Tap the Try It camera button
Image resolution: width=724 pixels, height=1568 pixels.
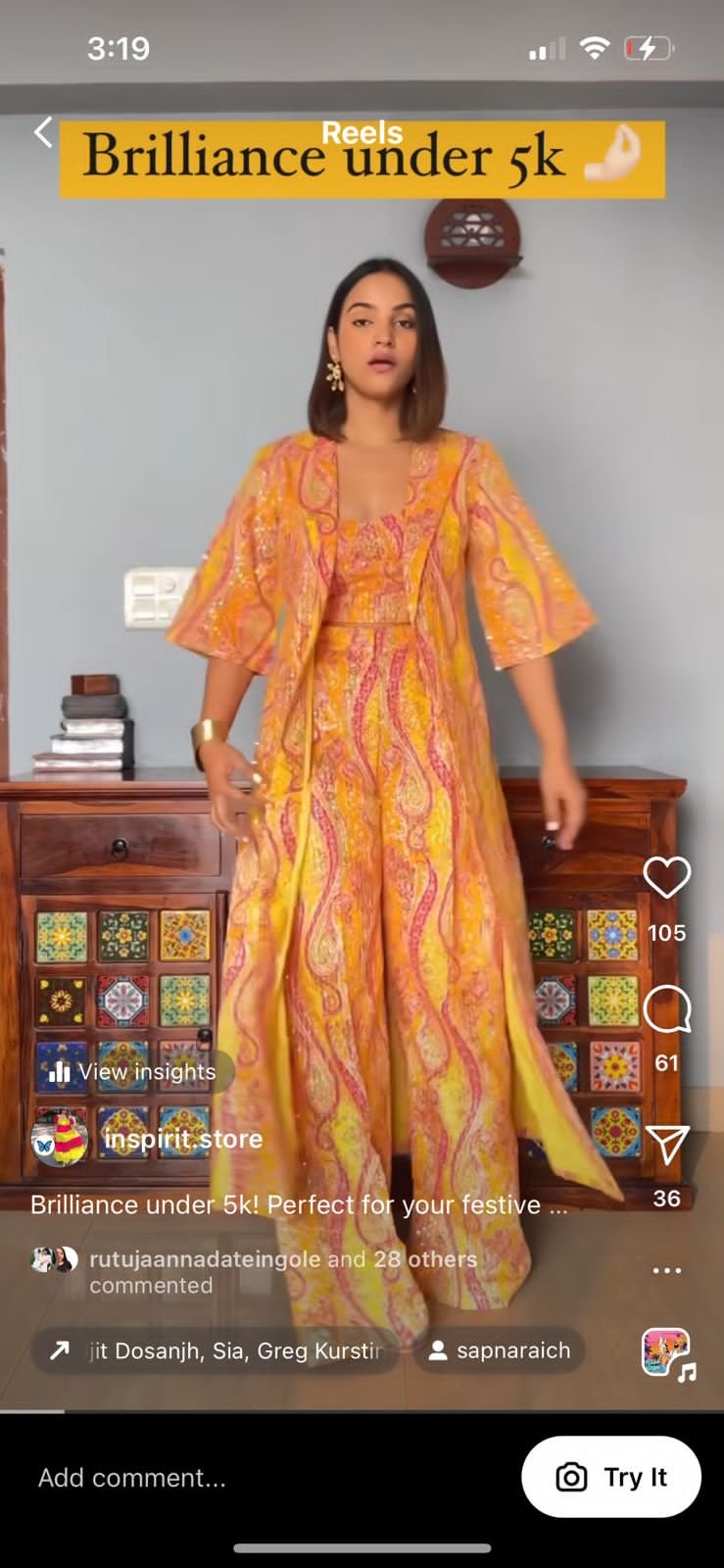coord(611,1477)
